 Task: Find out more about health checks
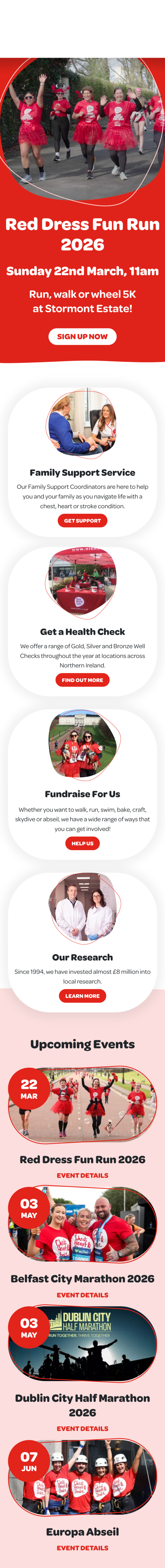point(82,680)
